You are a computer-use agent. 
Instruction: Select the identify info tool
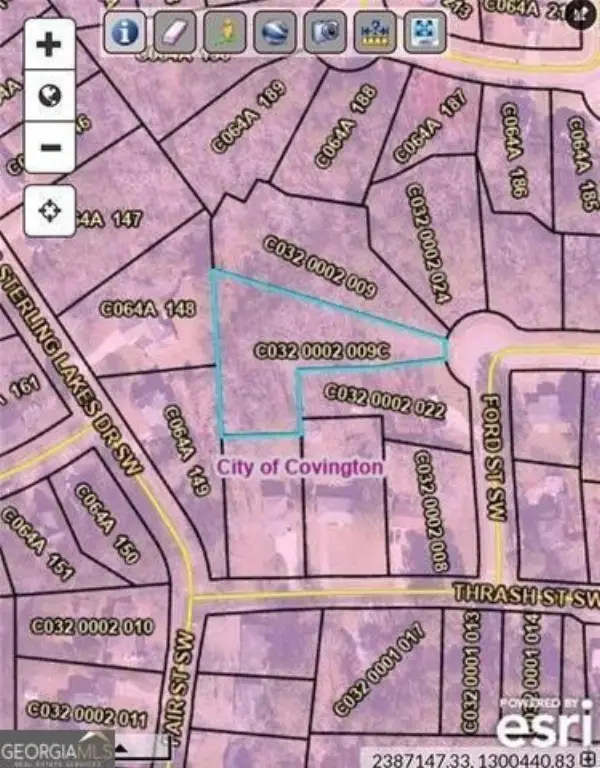point(126,33)
